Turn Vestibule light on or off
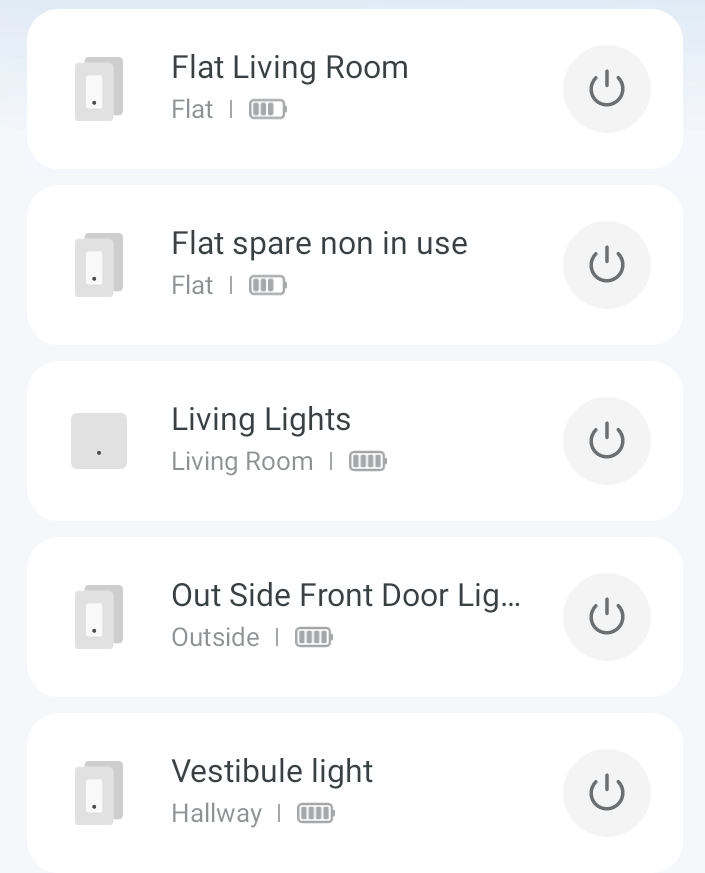The height and width of the screenshot is (873, 705). tap(606, 793)
